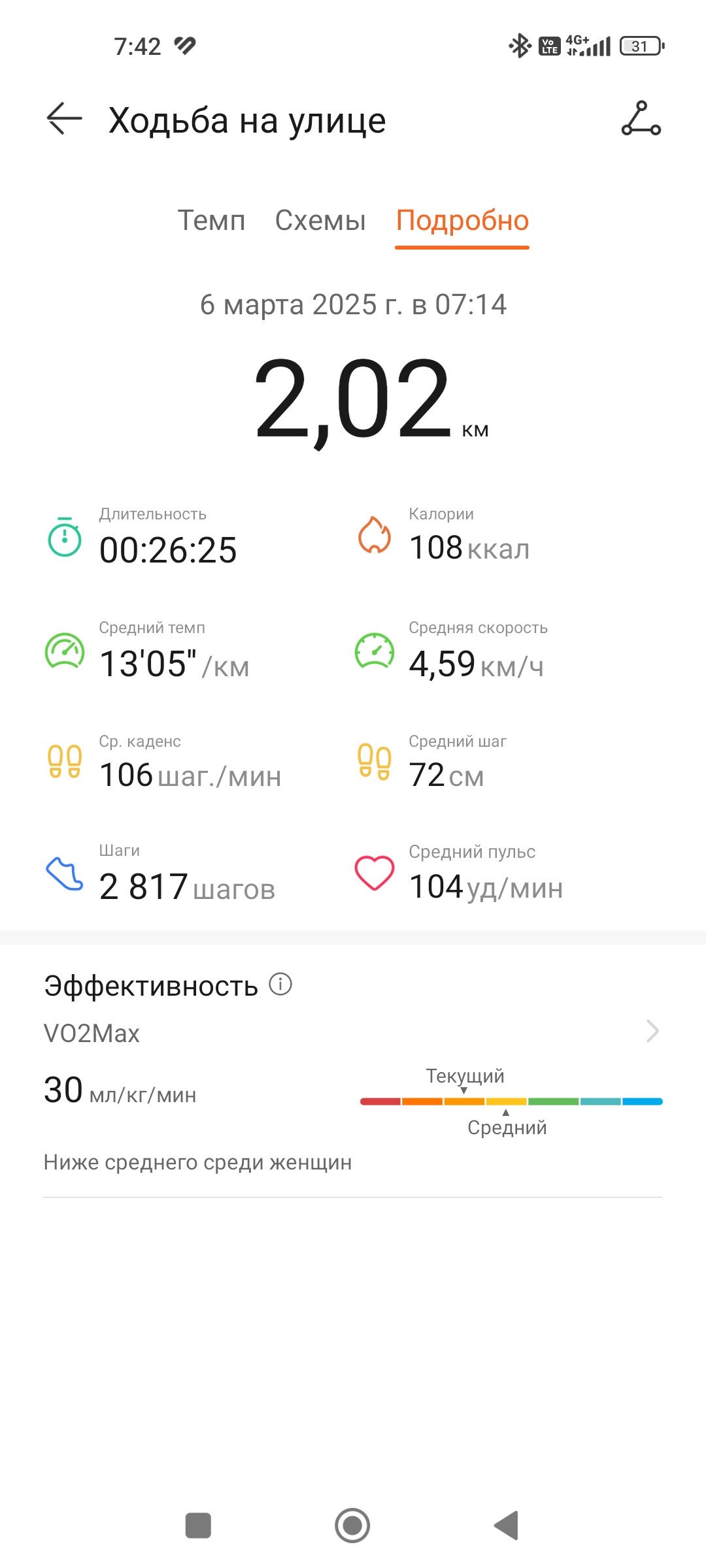Open VO2Max details row
Screen dimensions: 706x1568
tap(353, 1032)
